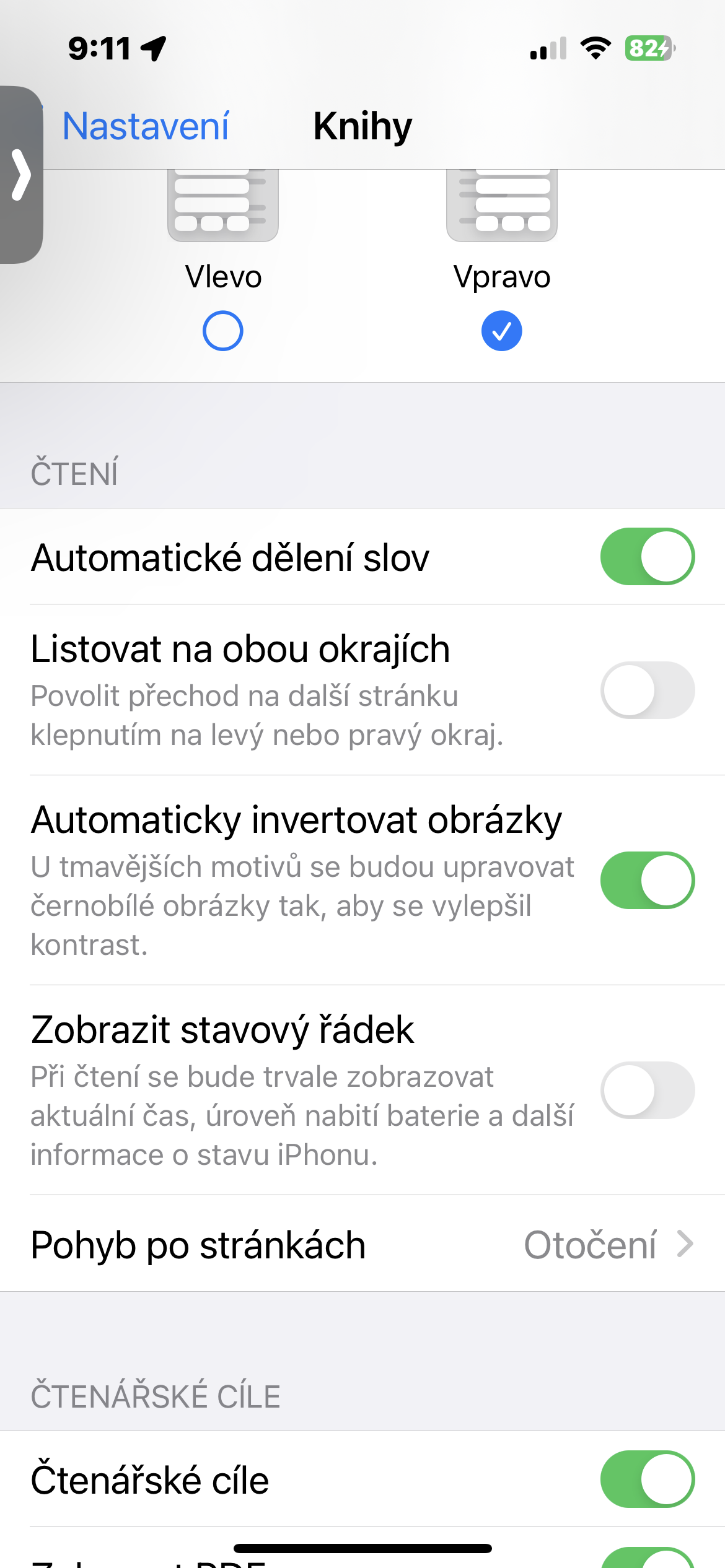Turn on Zobrazit stavový řádek
725x1568 pixels.
pos(647,1090)
